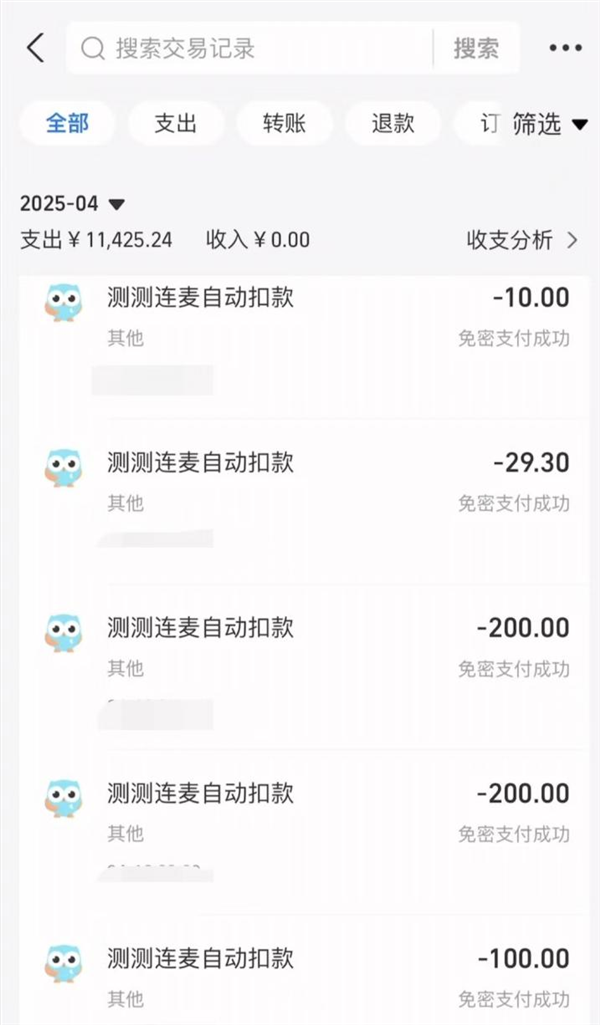Select the 全部 tab
This screenshot has height=1025, width=600.
point(67,124)
